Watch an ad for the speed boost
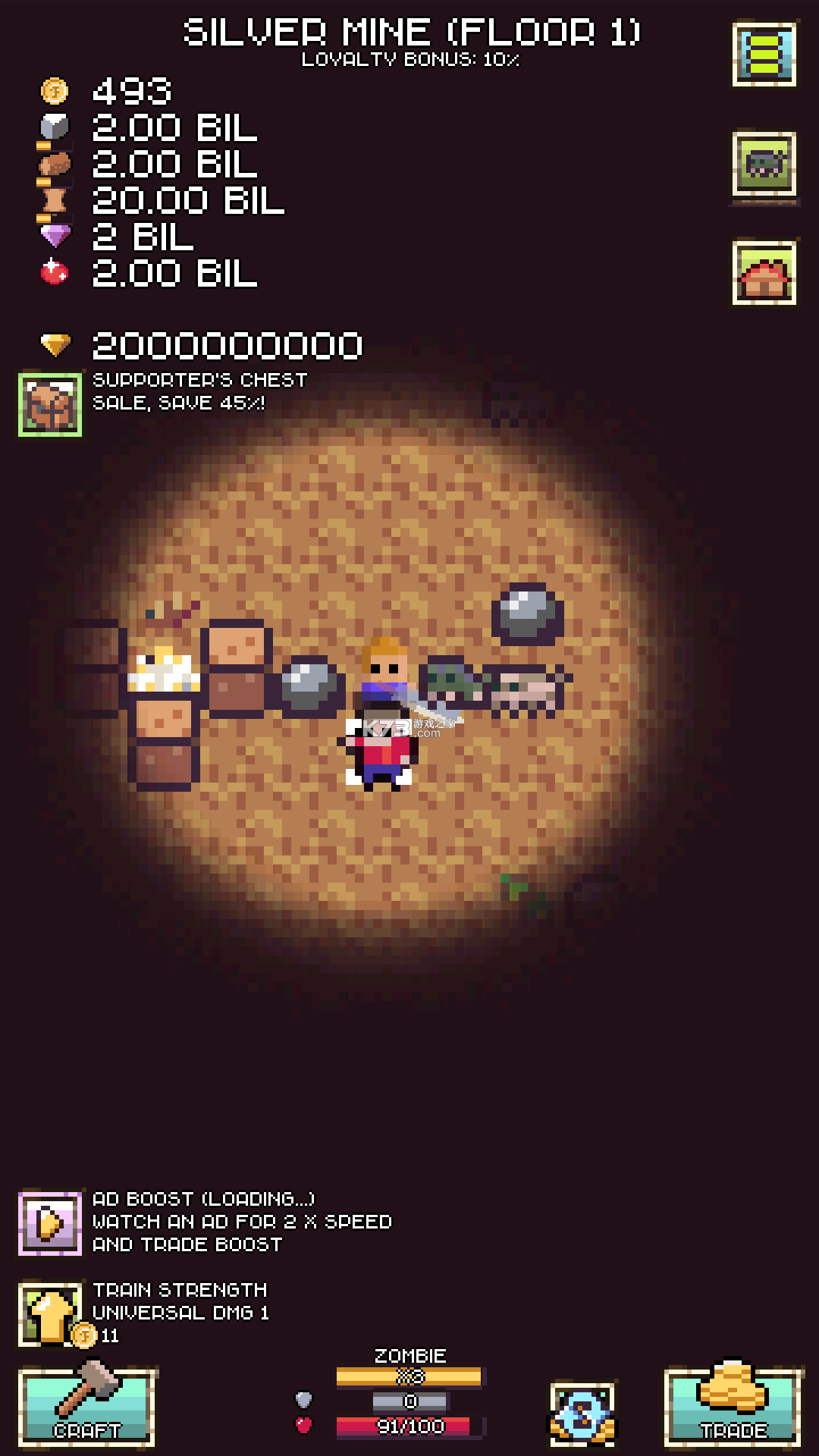819x1456 pixels. click(50, 1222)
